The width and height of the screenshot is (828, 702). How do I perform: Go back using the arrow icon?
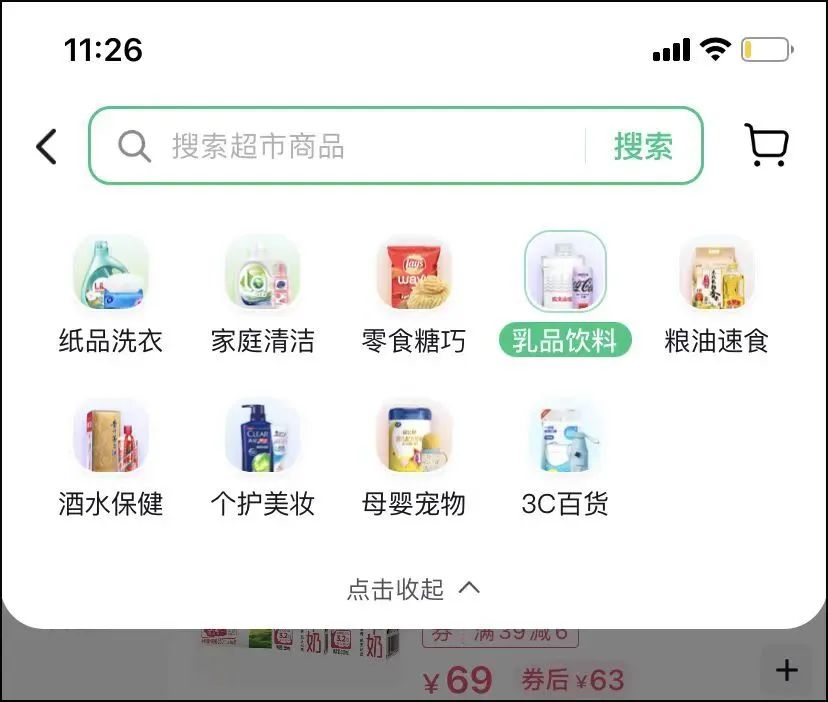tap(46, 146)
